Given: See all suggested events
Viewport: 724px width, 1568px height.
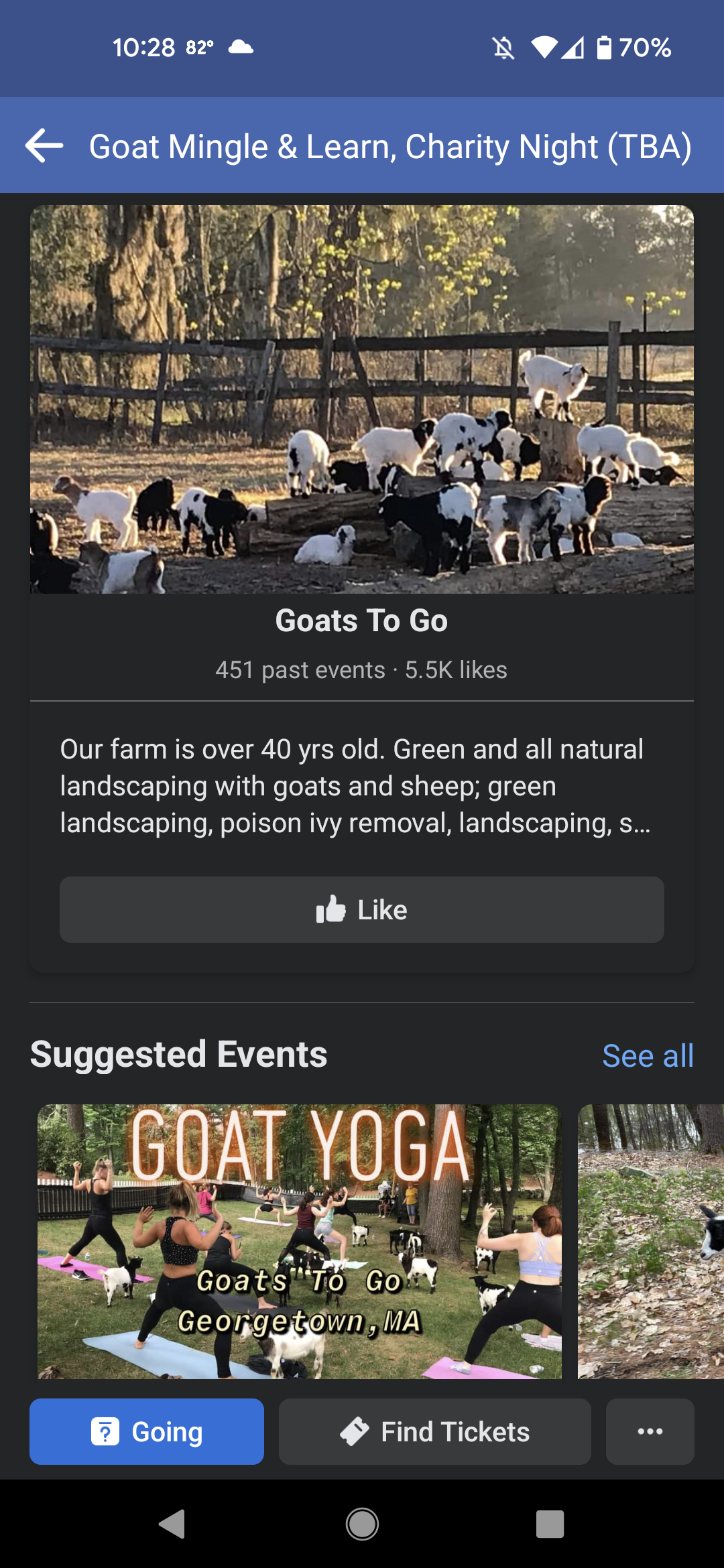Looking at the screenshot, I should pyautogui.click(x=648, y=1056).
